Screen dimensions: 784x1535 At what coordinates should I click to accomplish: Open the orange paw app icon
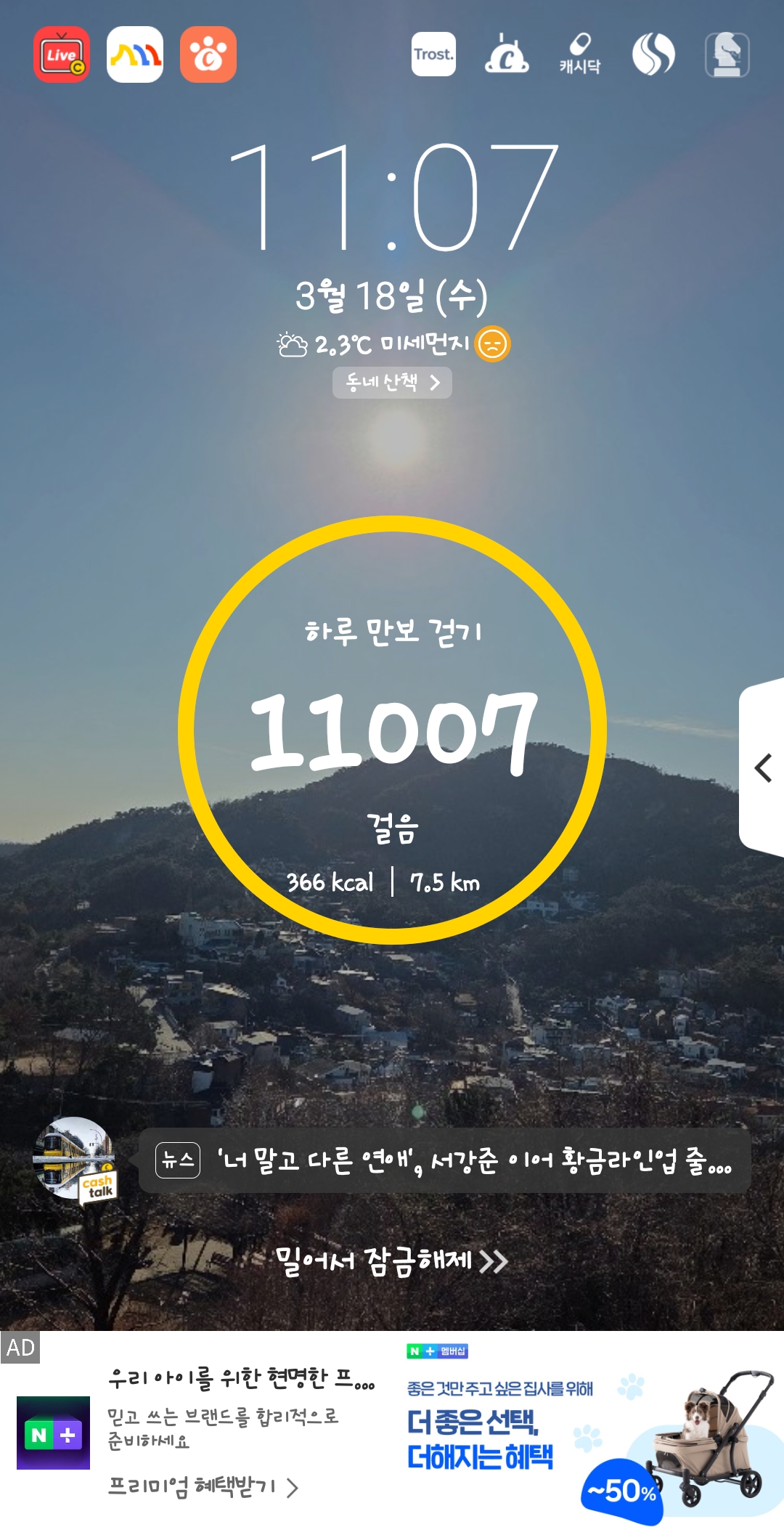tap(208, 55)
